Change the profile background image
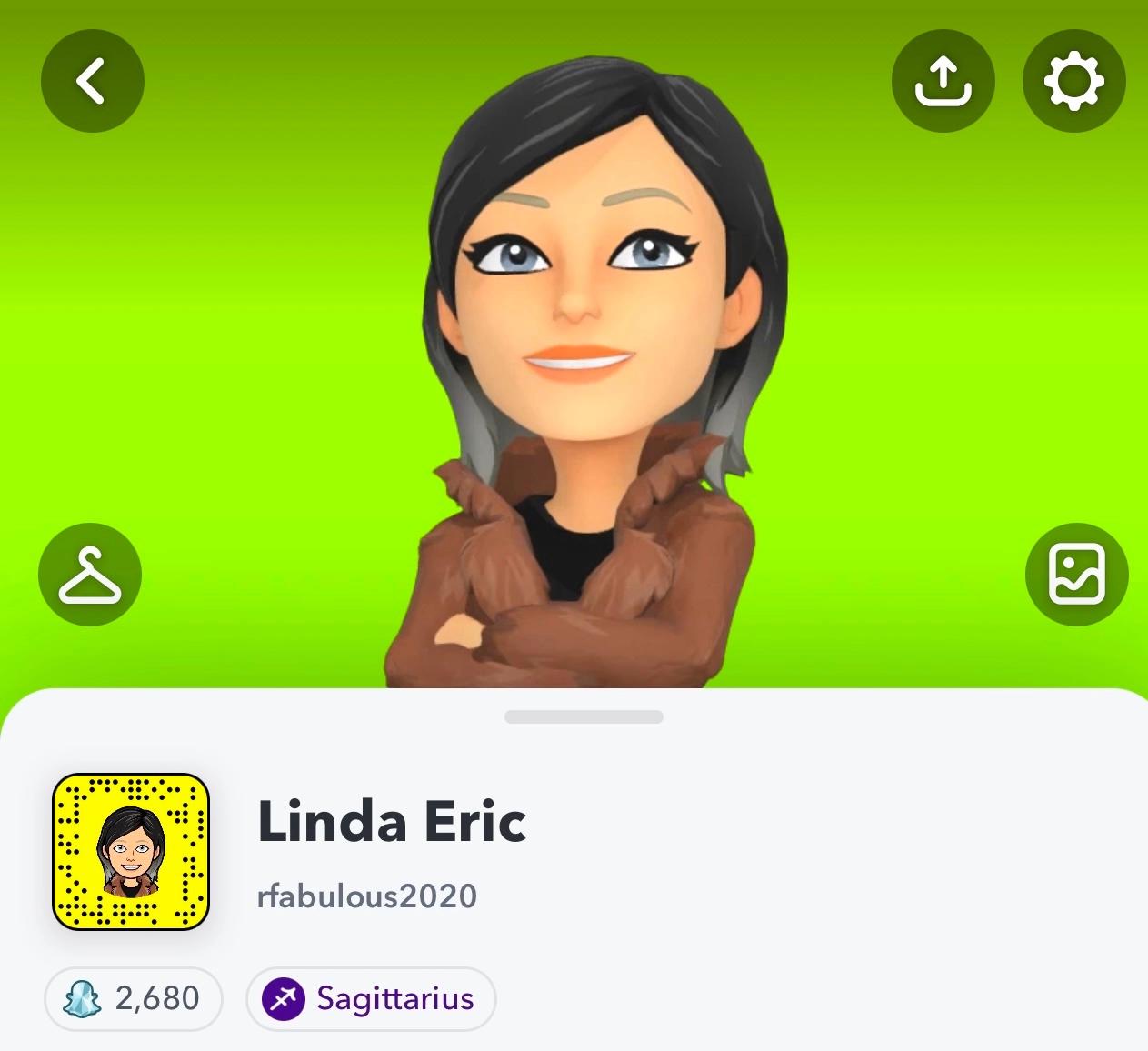The image size is (1148, 1051). [x=1076, y=575]
